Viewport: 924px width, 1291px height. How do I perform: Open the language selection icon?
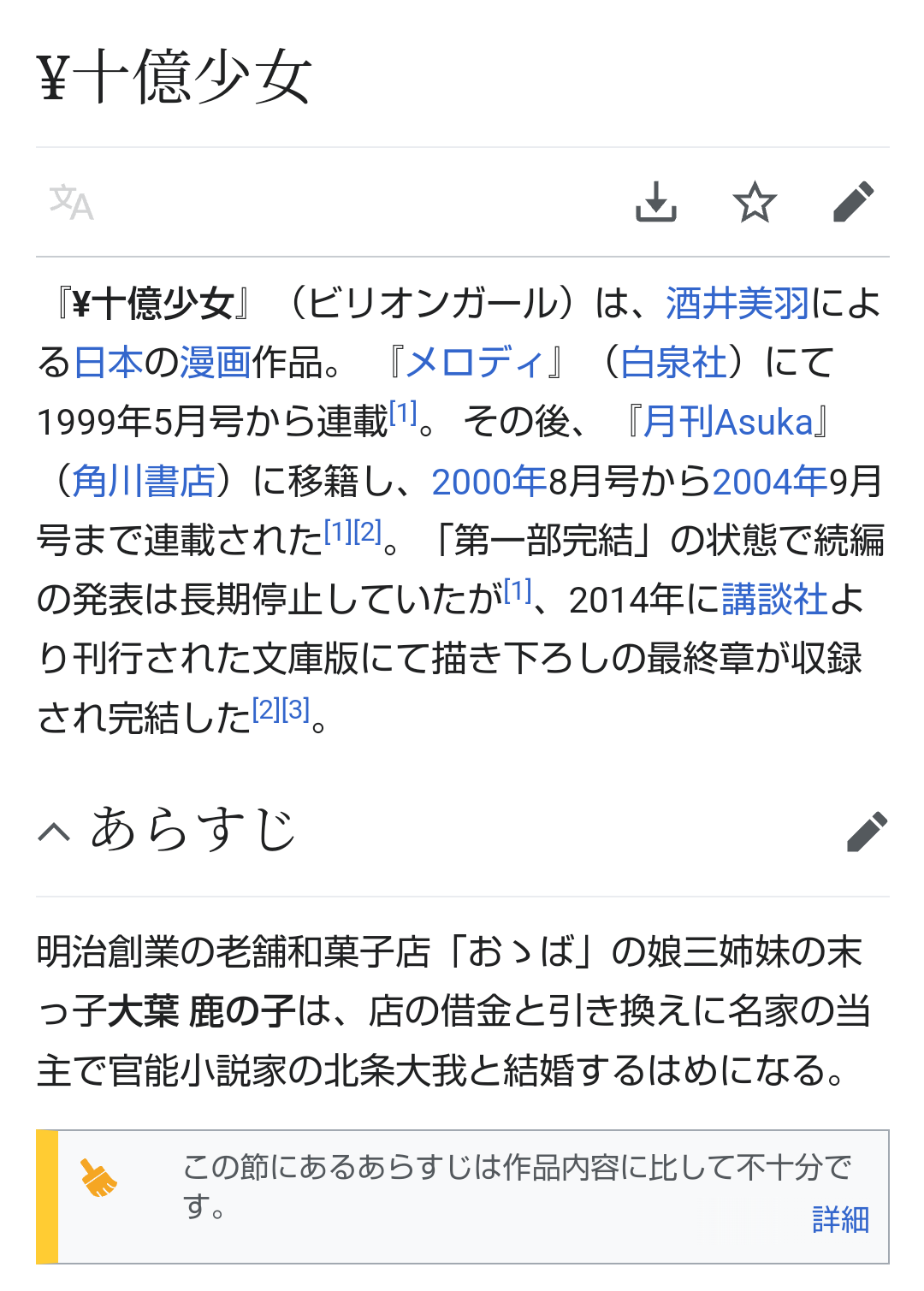(71, 203)
